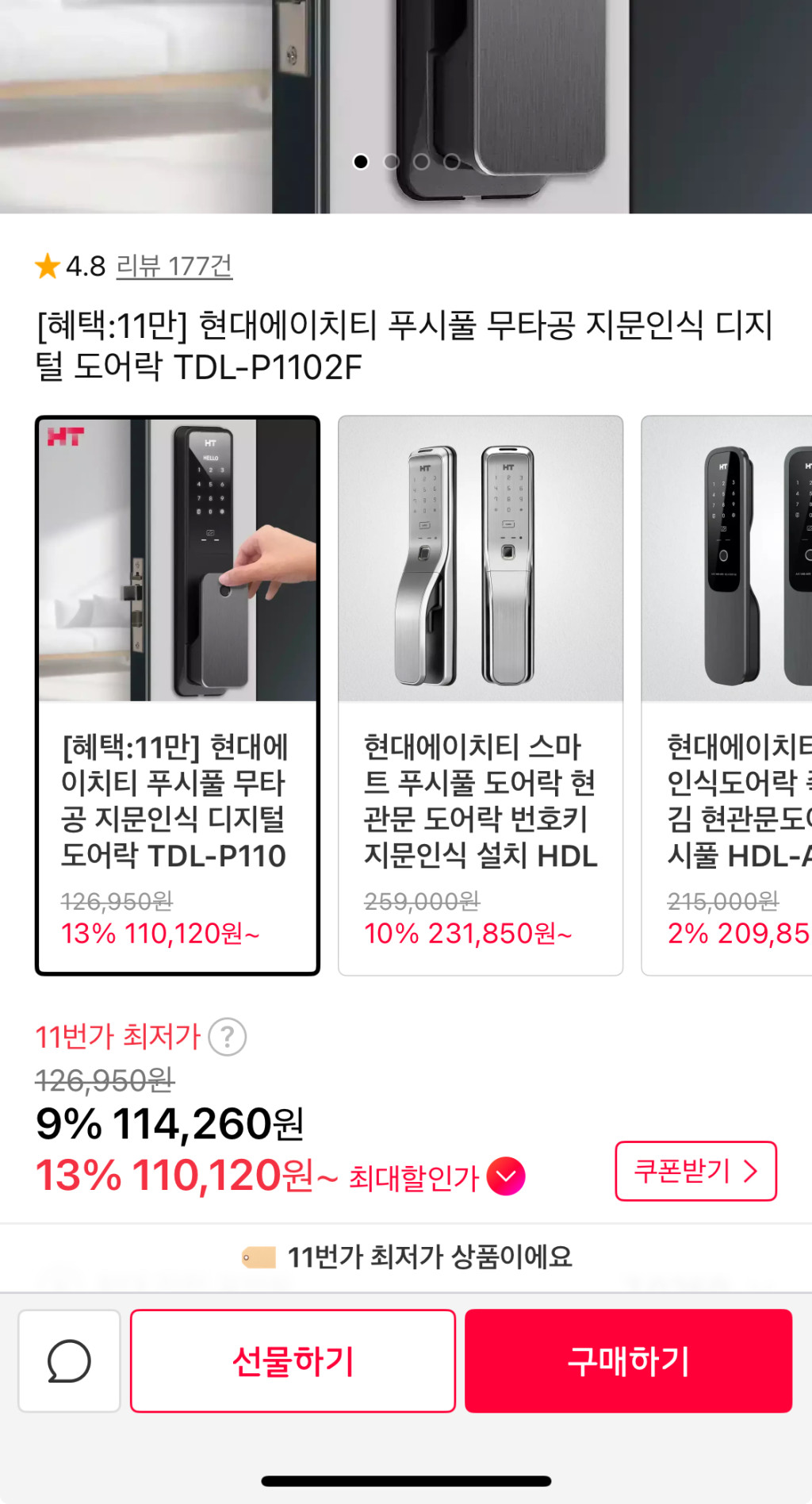Buy now with 구매하기
The image size is (812, 1504).
628,1360
